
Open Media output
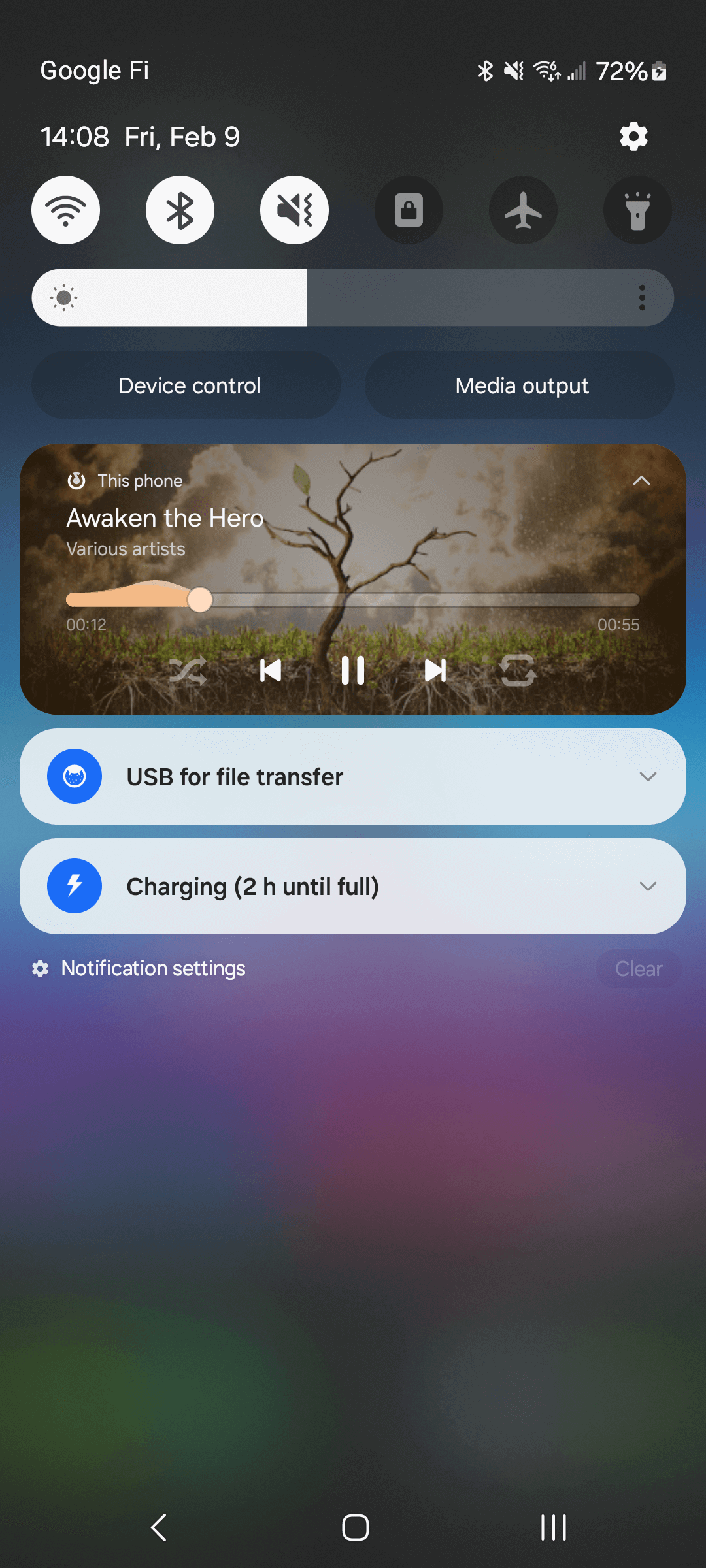click(520, 385)
